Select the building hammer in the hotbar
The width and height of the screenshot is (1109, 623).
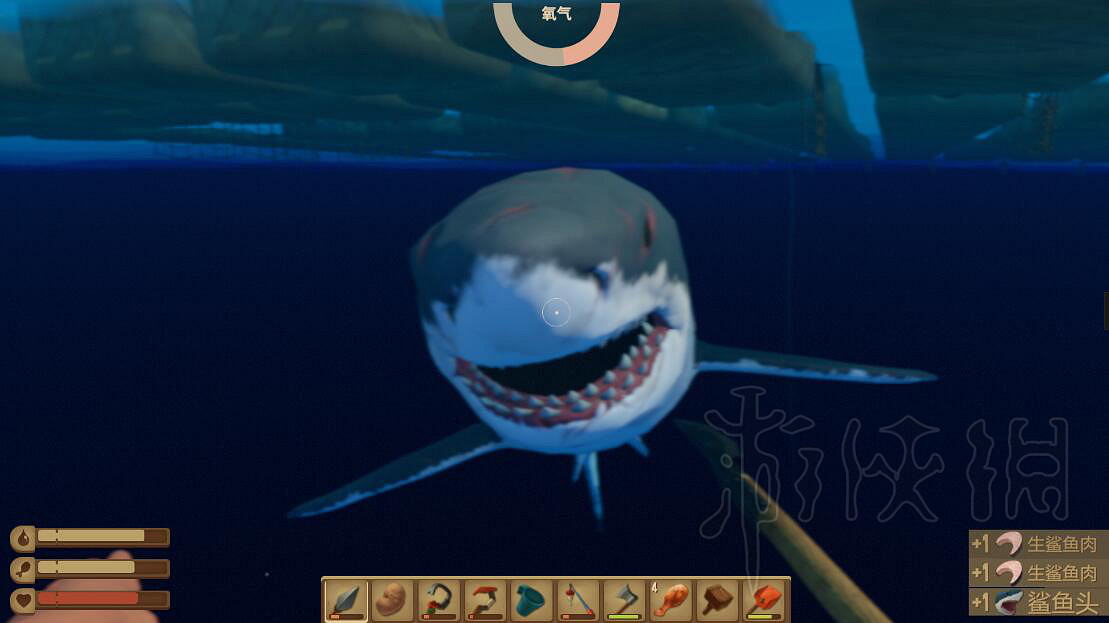pyautogui.click(x=718, y=600)
